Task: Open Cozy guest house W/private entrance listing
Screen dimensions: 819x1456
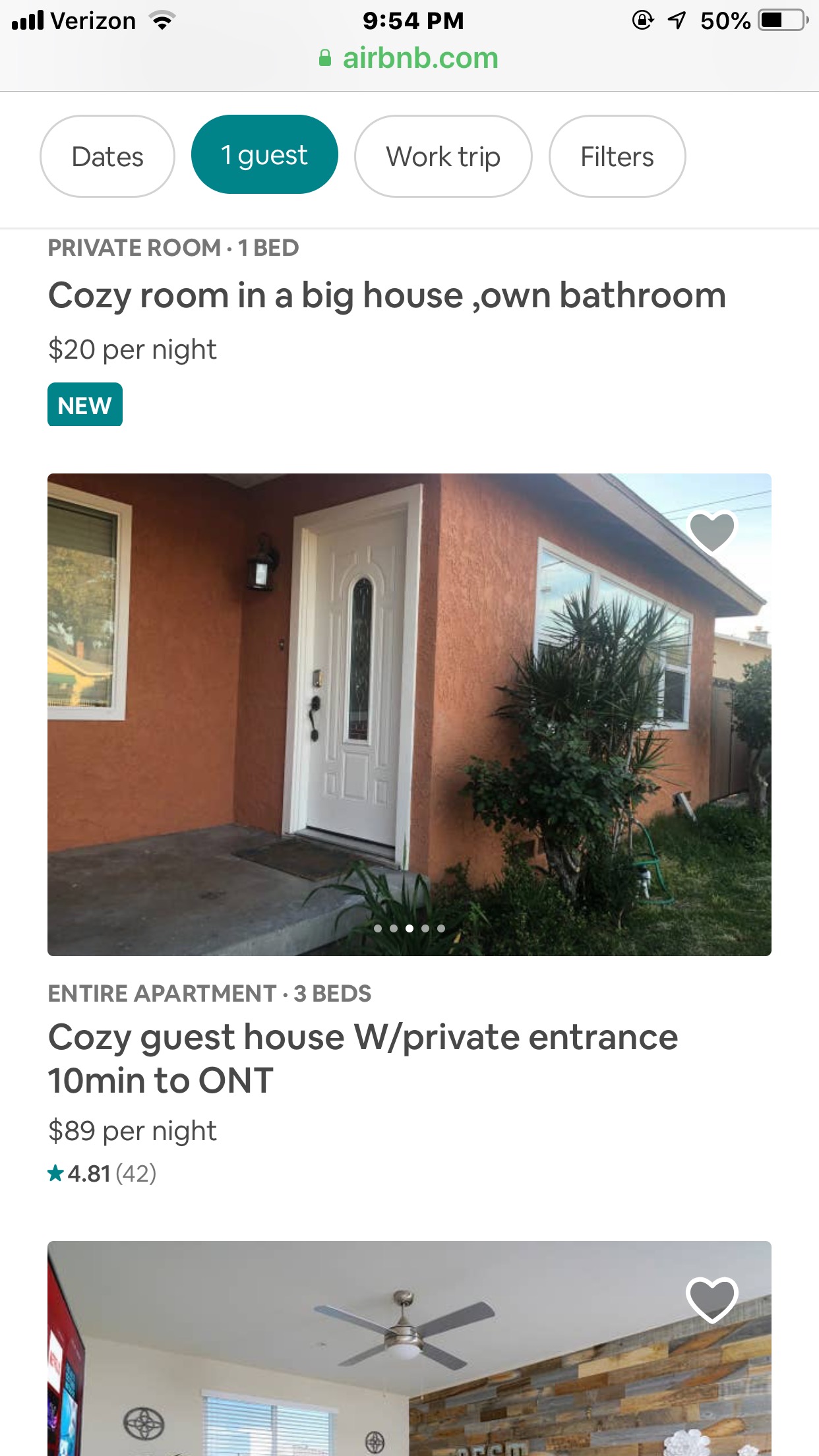Action: tap(363, 1058)
